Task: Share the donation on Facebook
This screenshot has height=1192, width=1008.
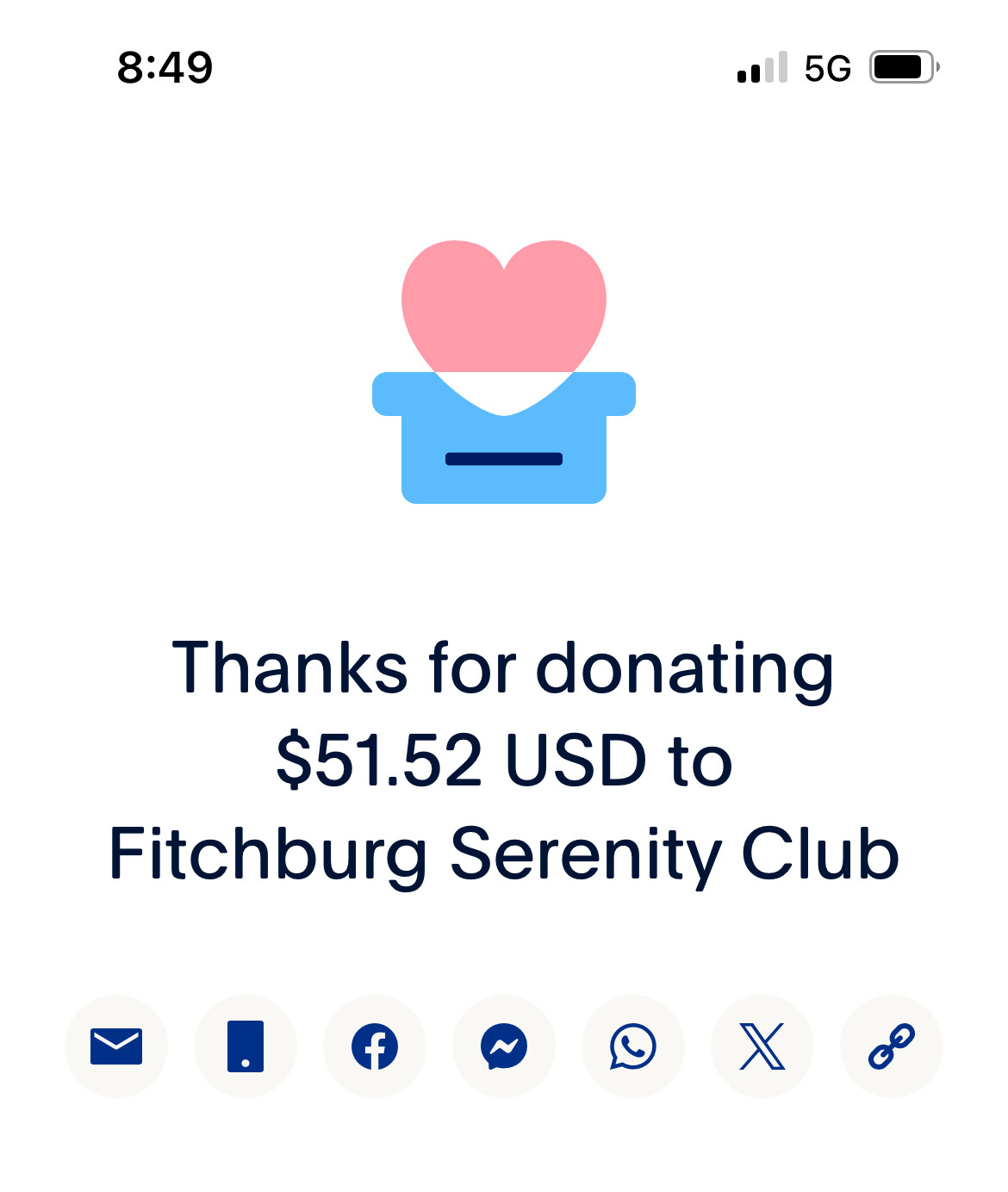Action: pyautogui.click(x=375, y=1046)
